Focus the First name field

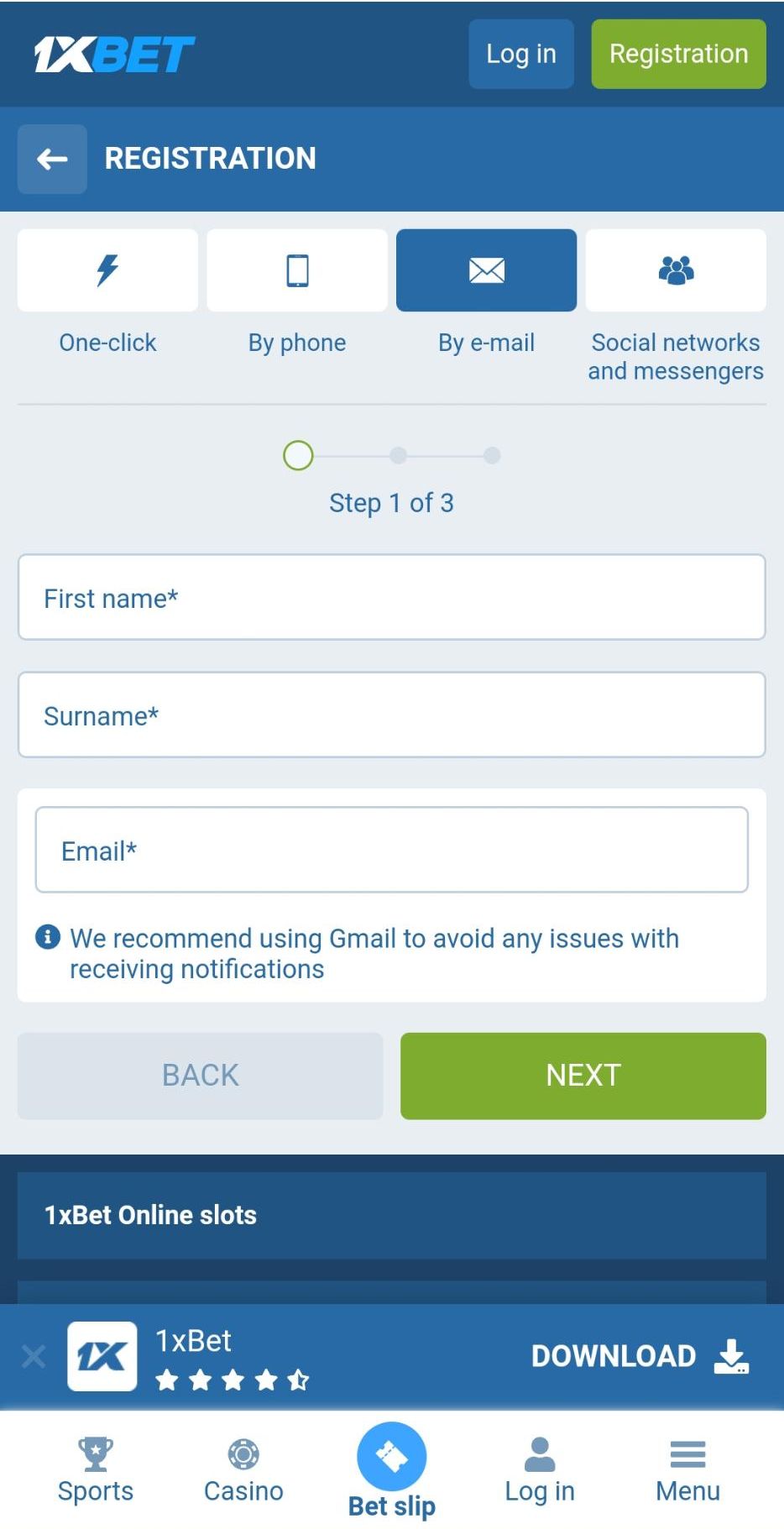[392, 597]
